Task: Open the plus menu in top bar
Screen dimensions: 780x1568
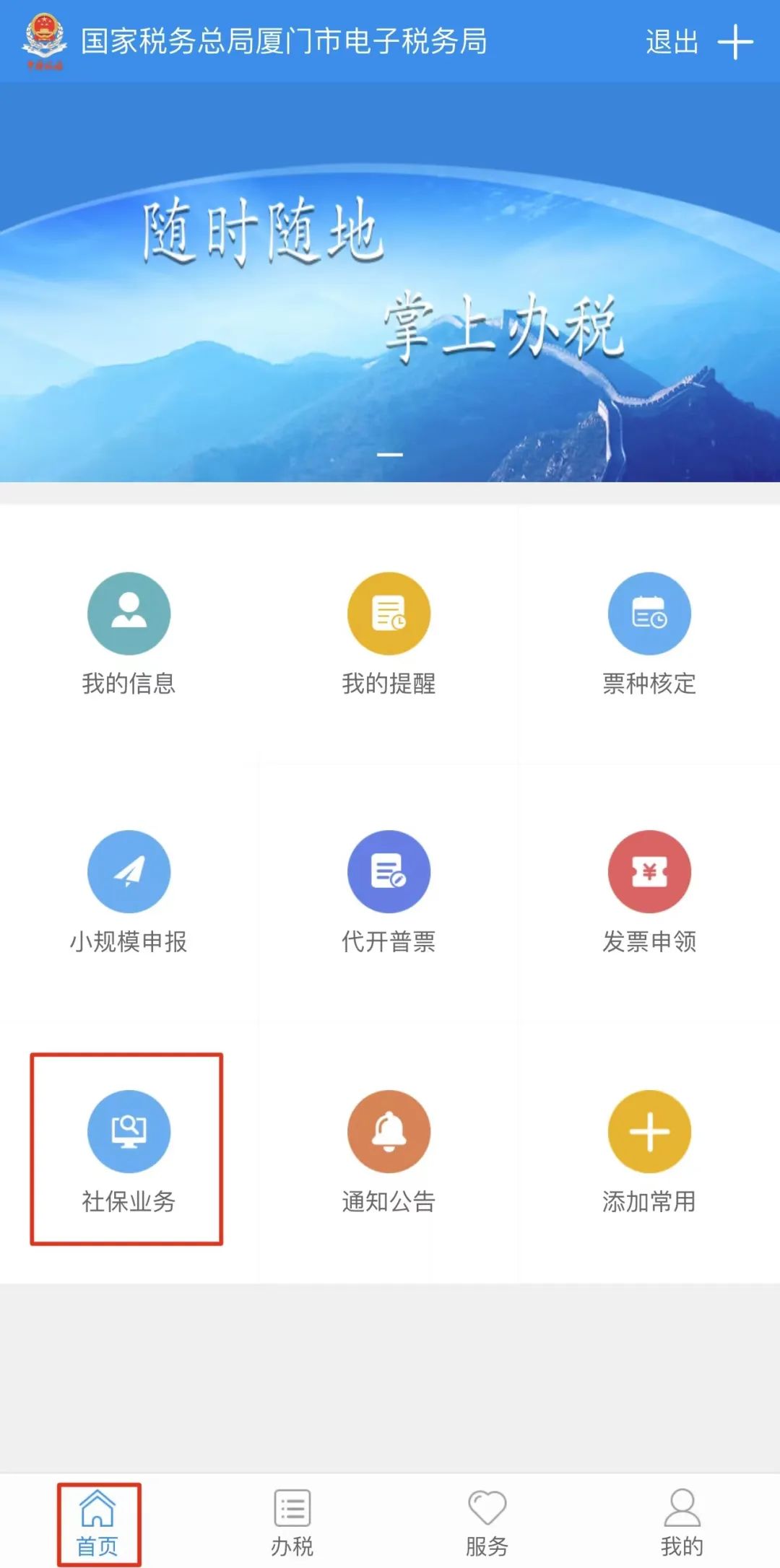Action: click(x=737, y=42)
